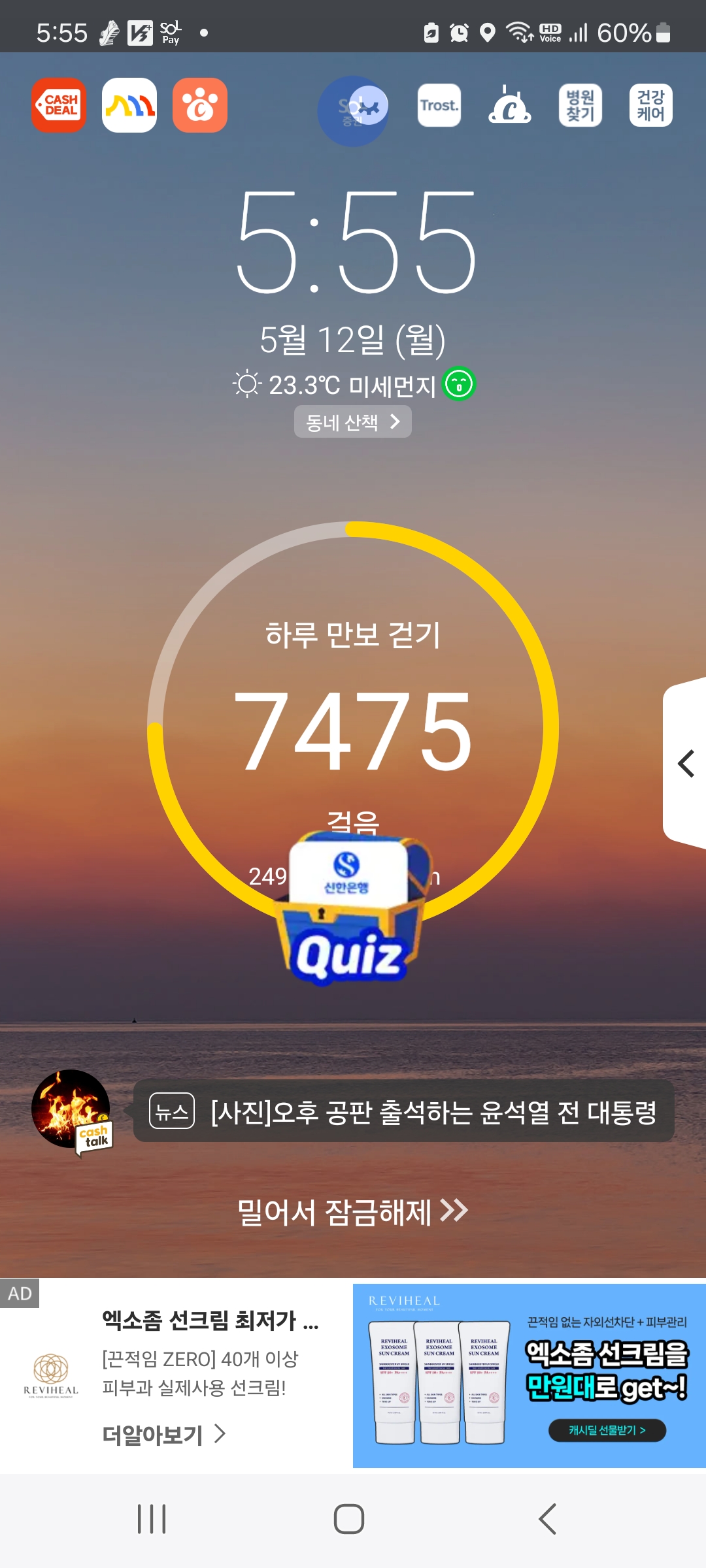Open the 병원찾기 shortcut

[580, 105]
